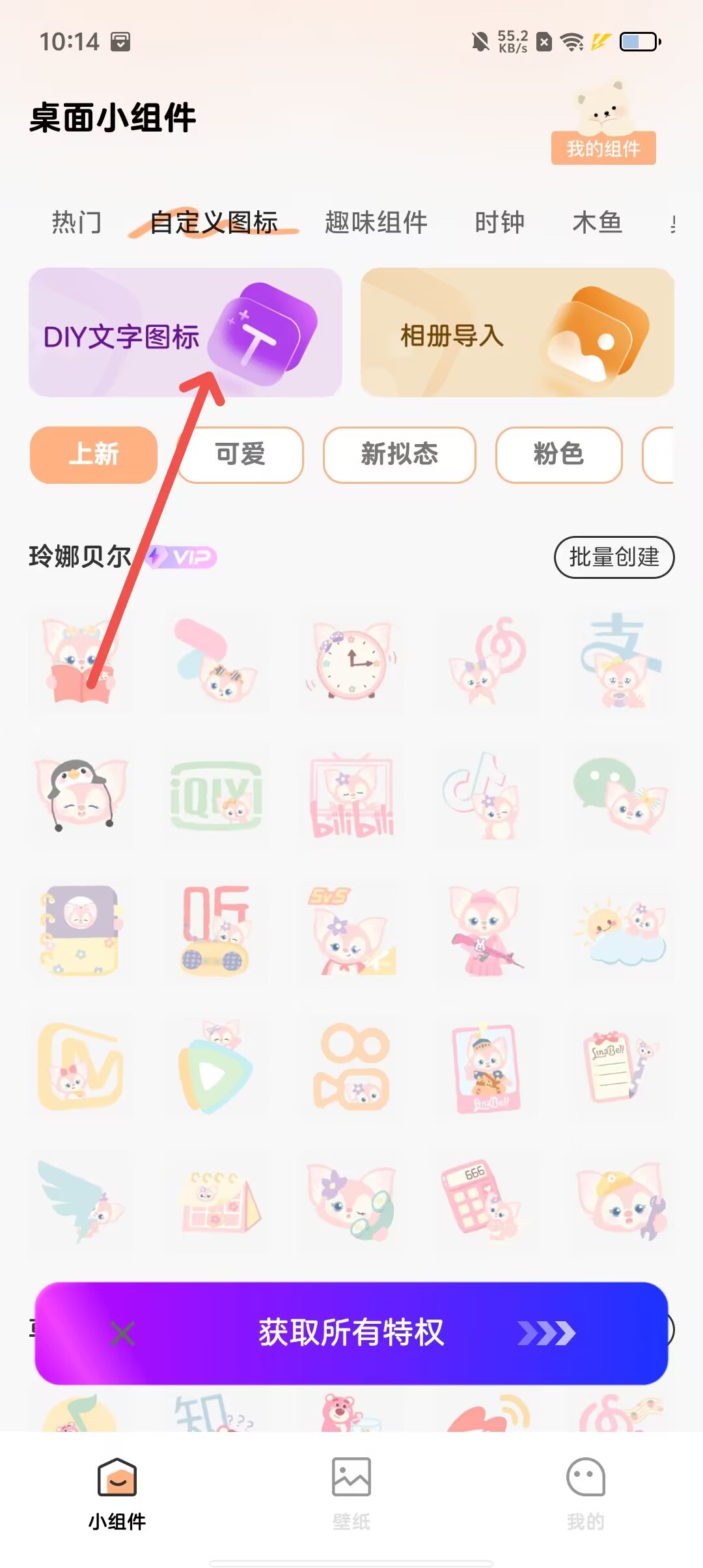Open 我的组件 (My widgets)
This screenshot has width=703, height=1568.
(603, 147)
